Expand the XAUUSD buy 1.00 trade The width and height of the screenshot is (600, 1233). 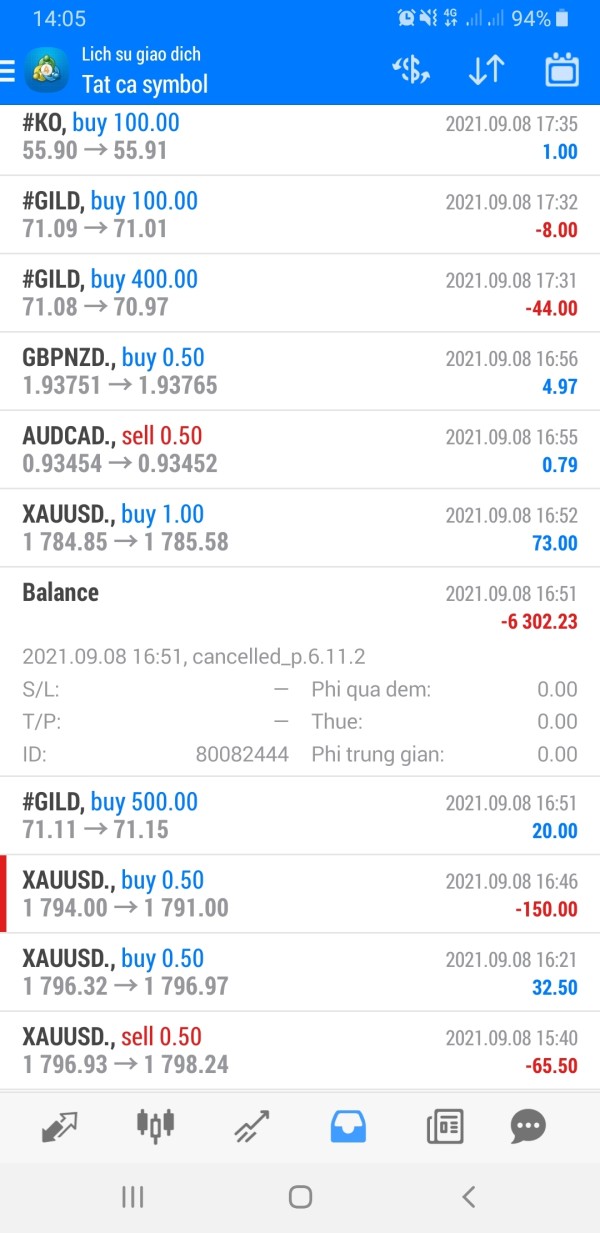(x=300, y=528)
